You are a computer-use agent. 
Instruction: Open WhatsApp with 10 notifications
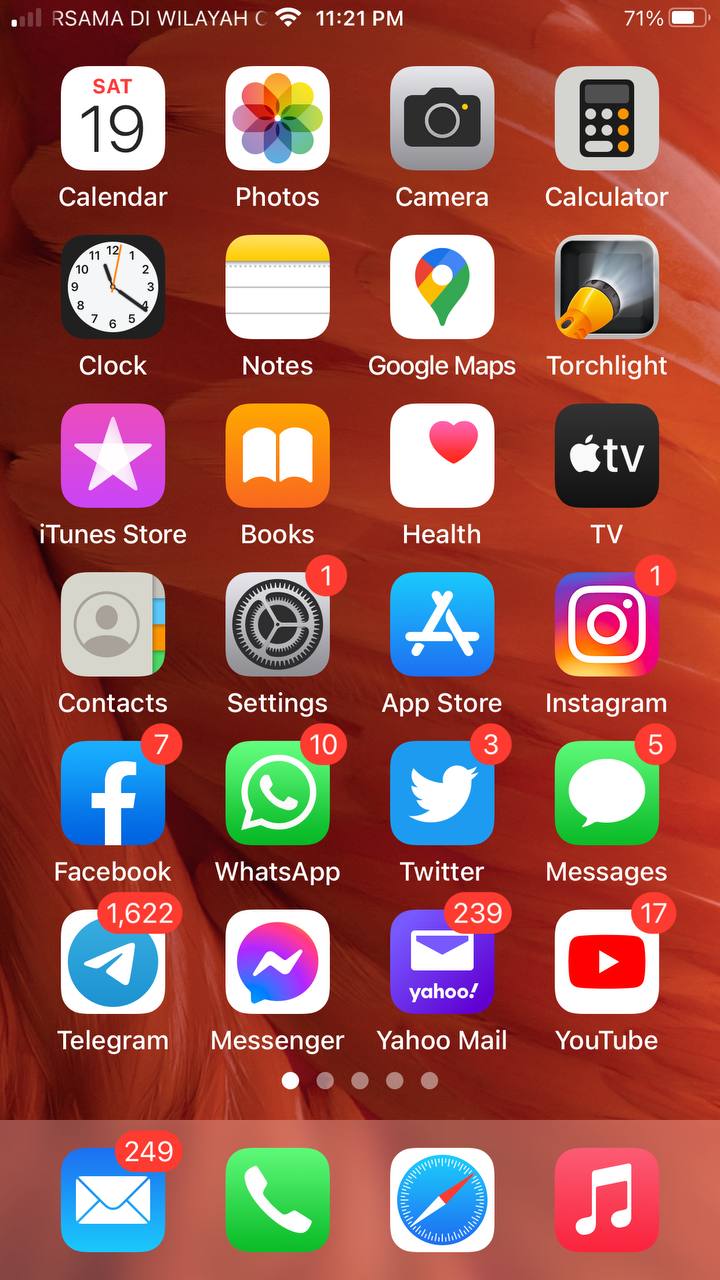(x=277, y=794)
